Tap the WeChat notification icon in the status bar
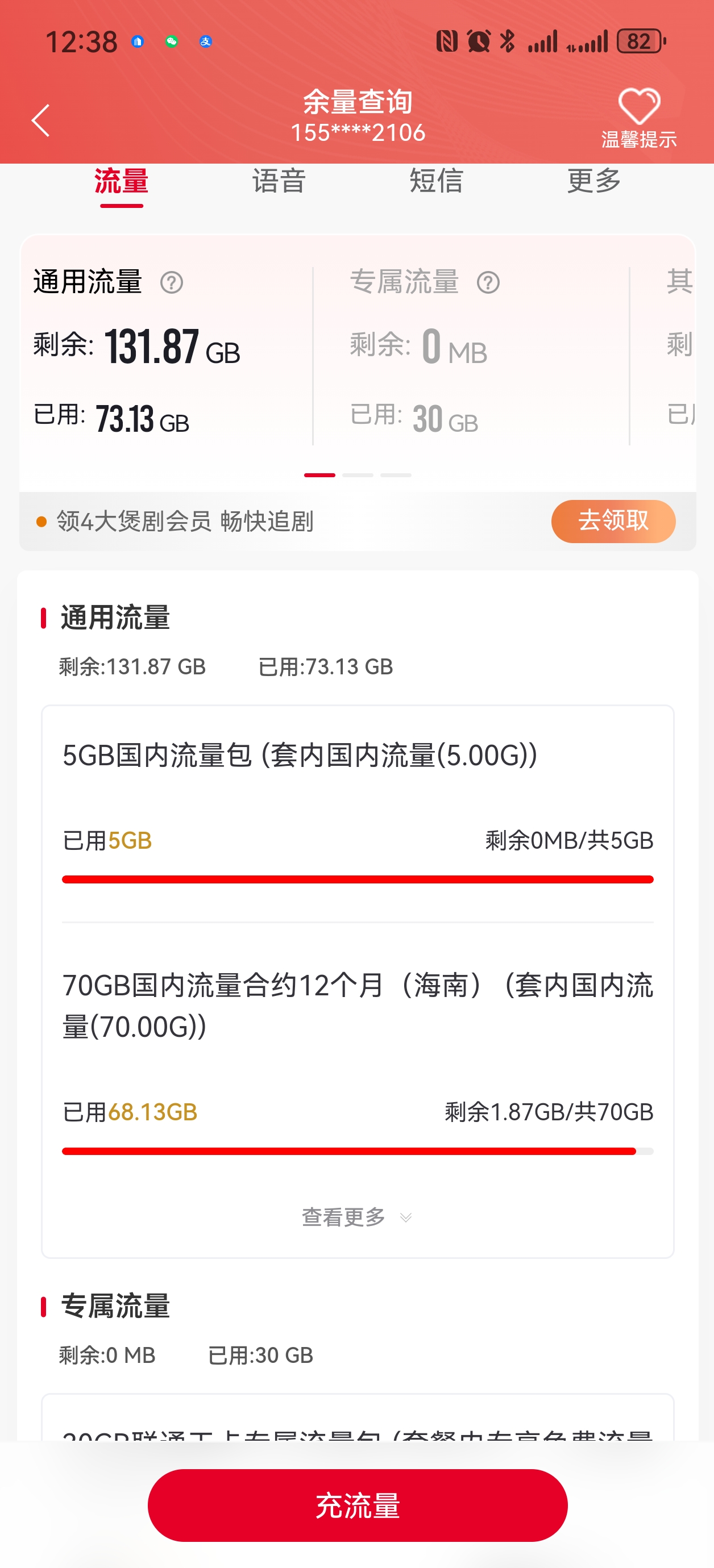The image size is (714, 1568). 172,41
